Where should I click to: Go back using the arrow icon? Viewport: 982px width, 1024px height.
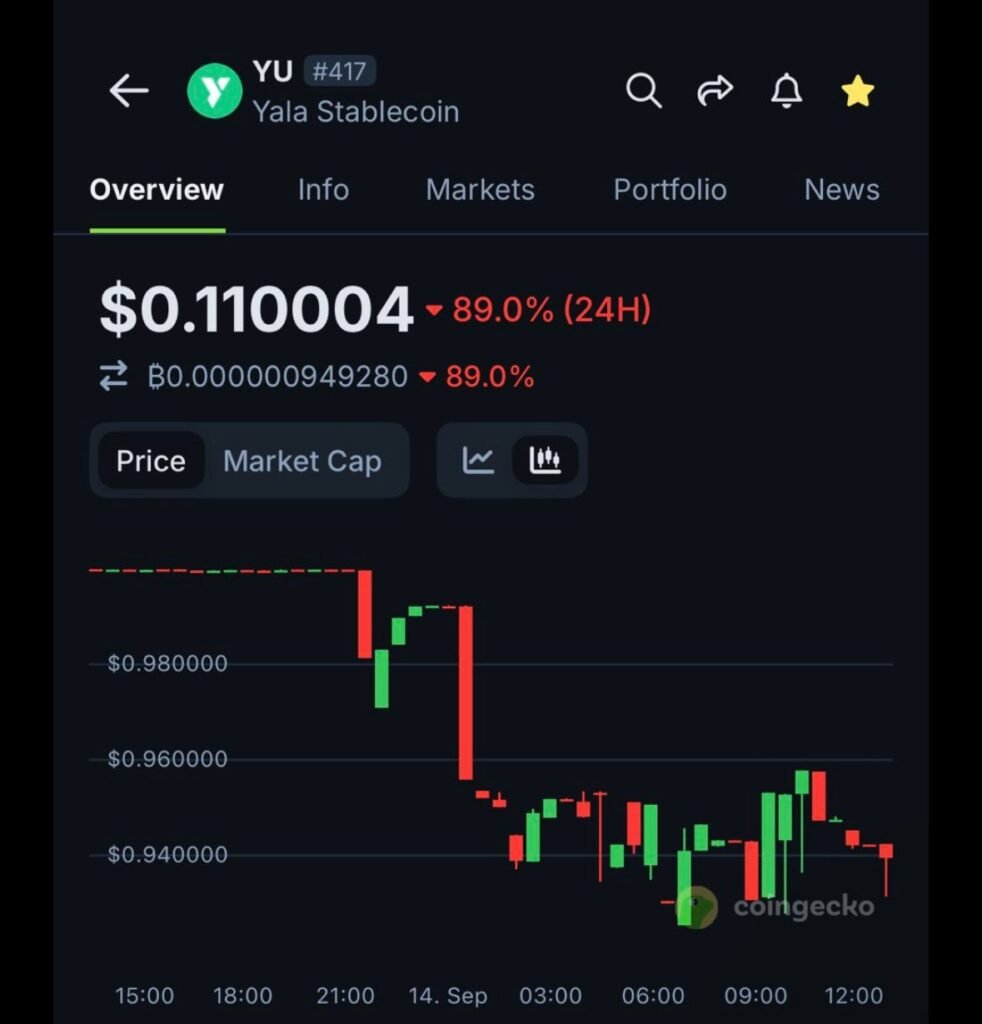tap(129, 91)
